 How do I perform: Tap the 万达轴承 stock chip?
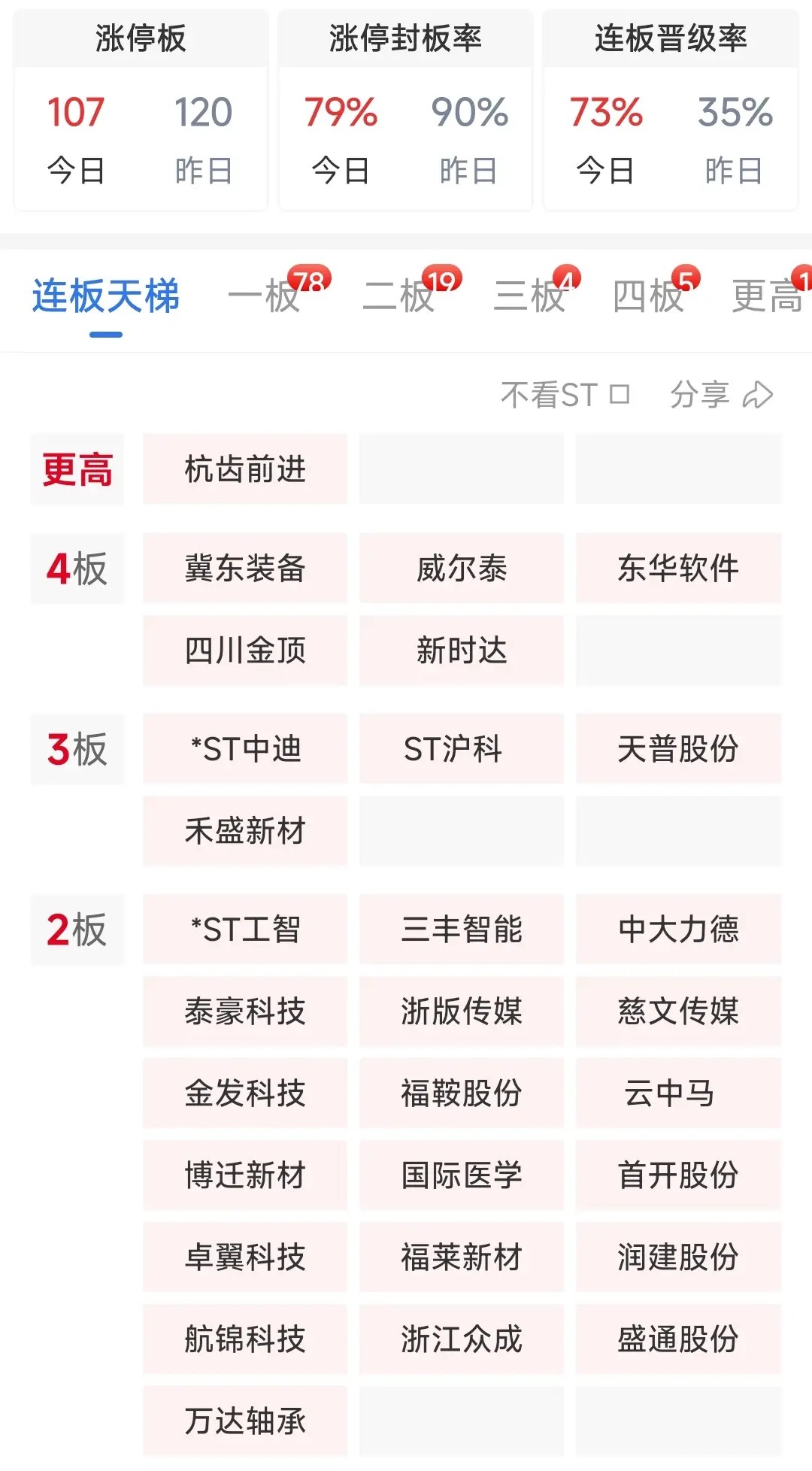(x=245, y=1421)
